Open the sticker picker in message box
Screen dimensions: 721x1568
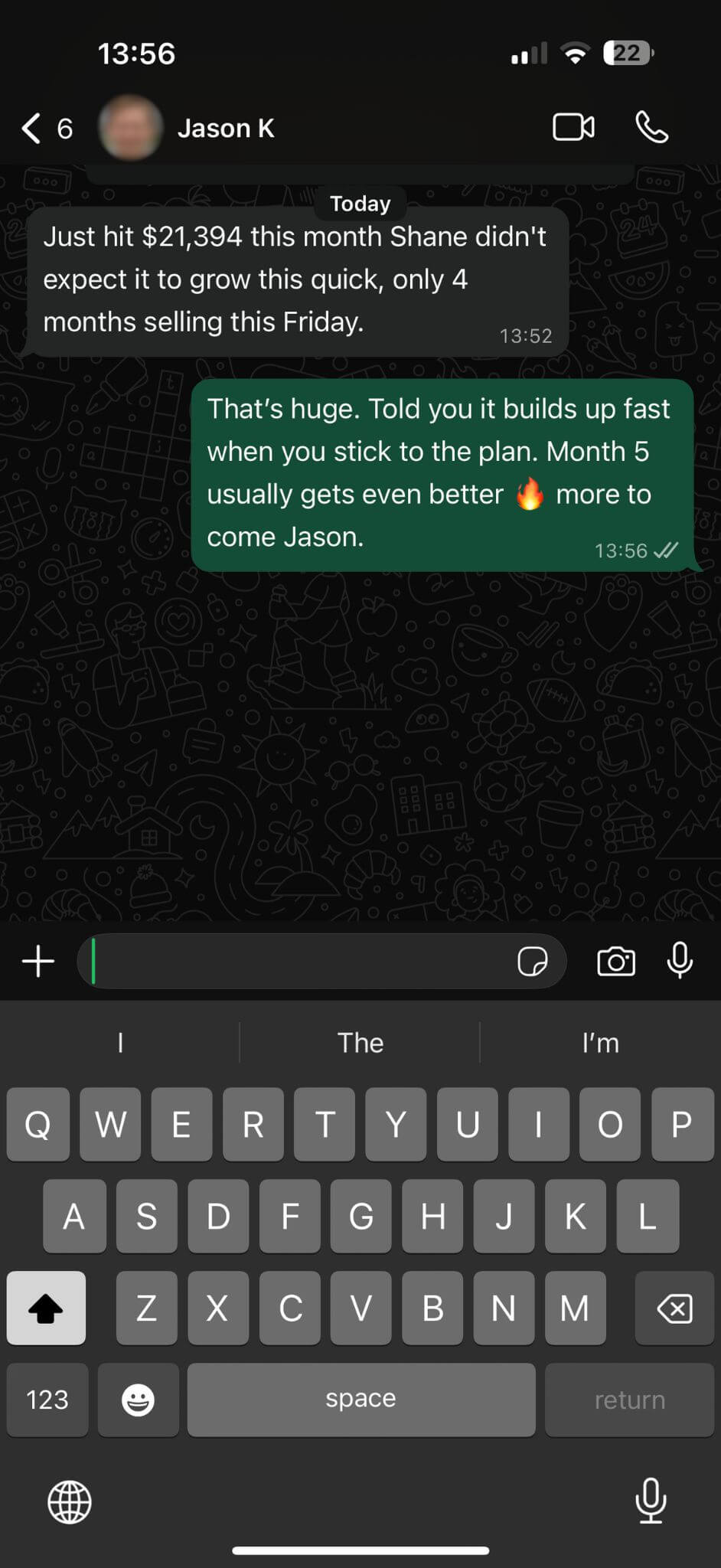click(x=532, y=961)
